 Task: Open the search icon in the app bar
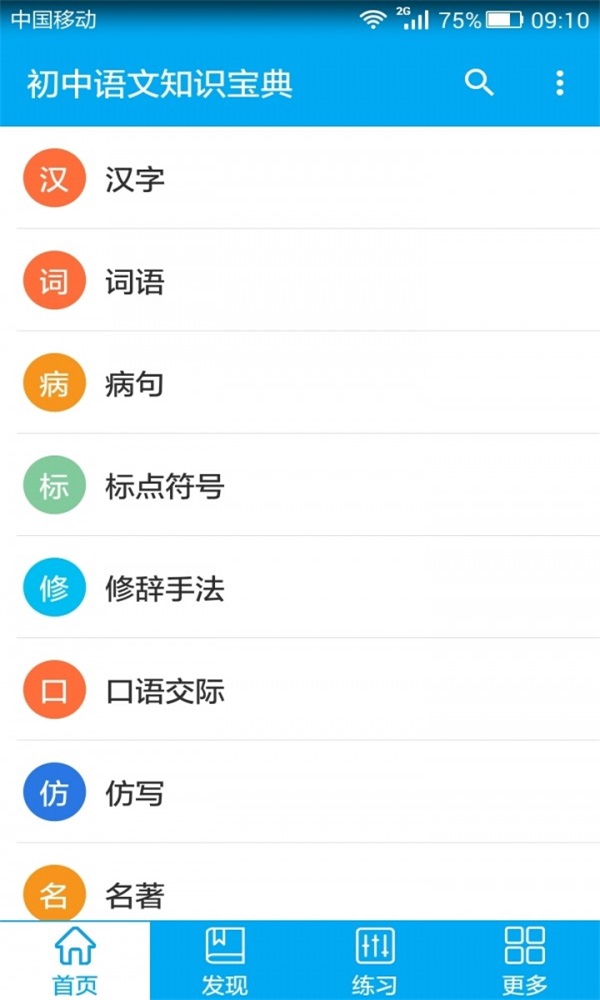(x=480, y=83)
